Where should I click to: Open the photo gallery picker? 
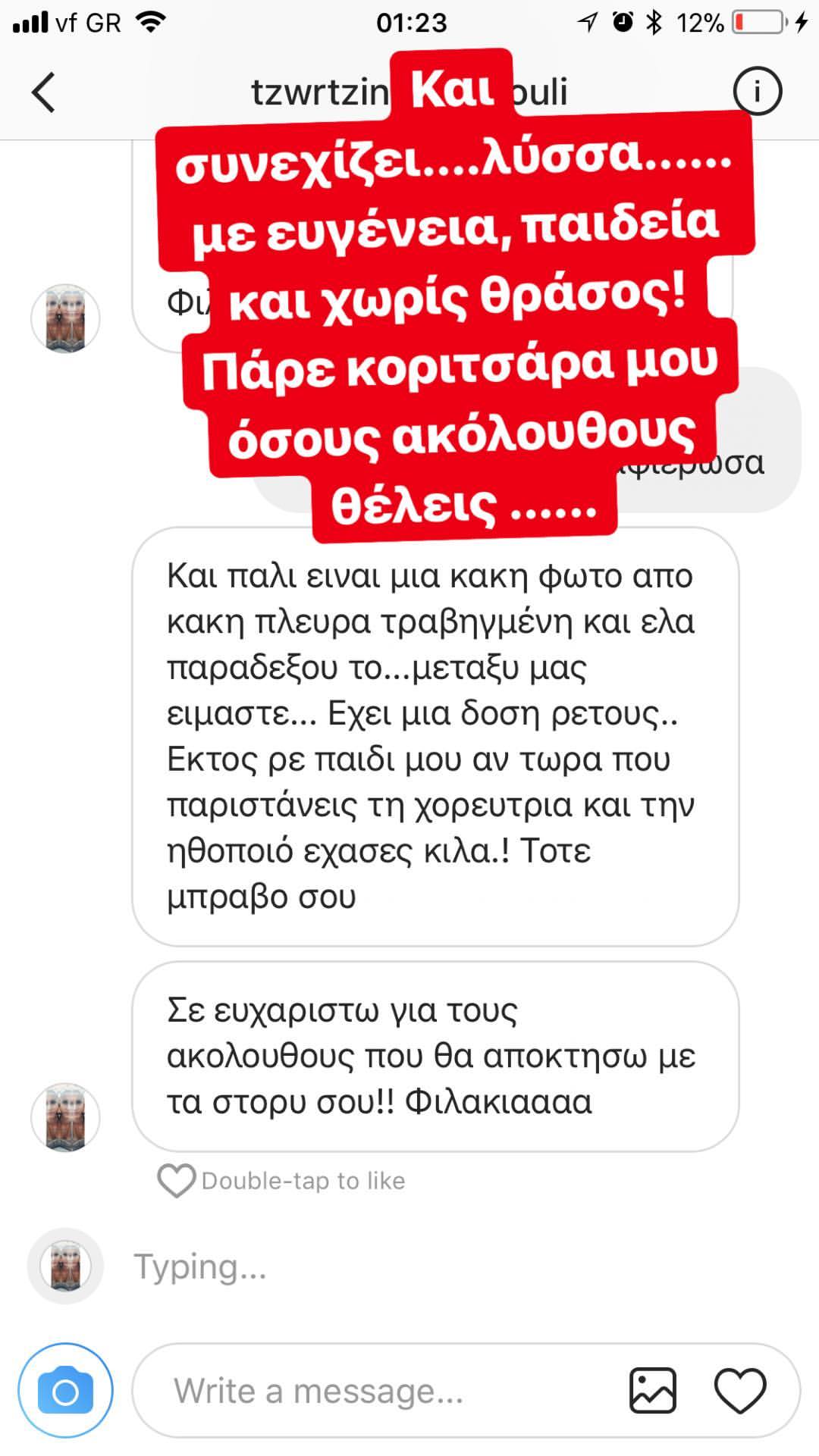[653, 1391]
